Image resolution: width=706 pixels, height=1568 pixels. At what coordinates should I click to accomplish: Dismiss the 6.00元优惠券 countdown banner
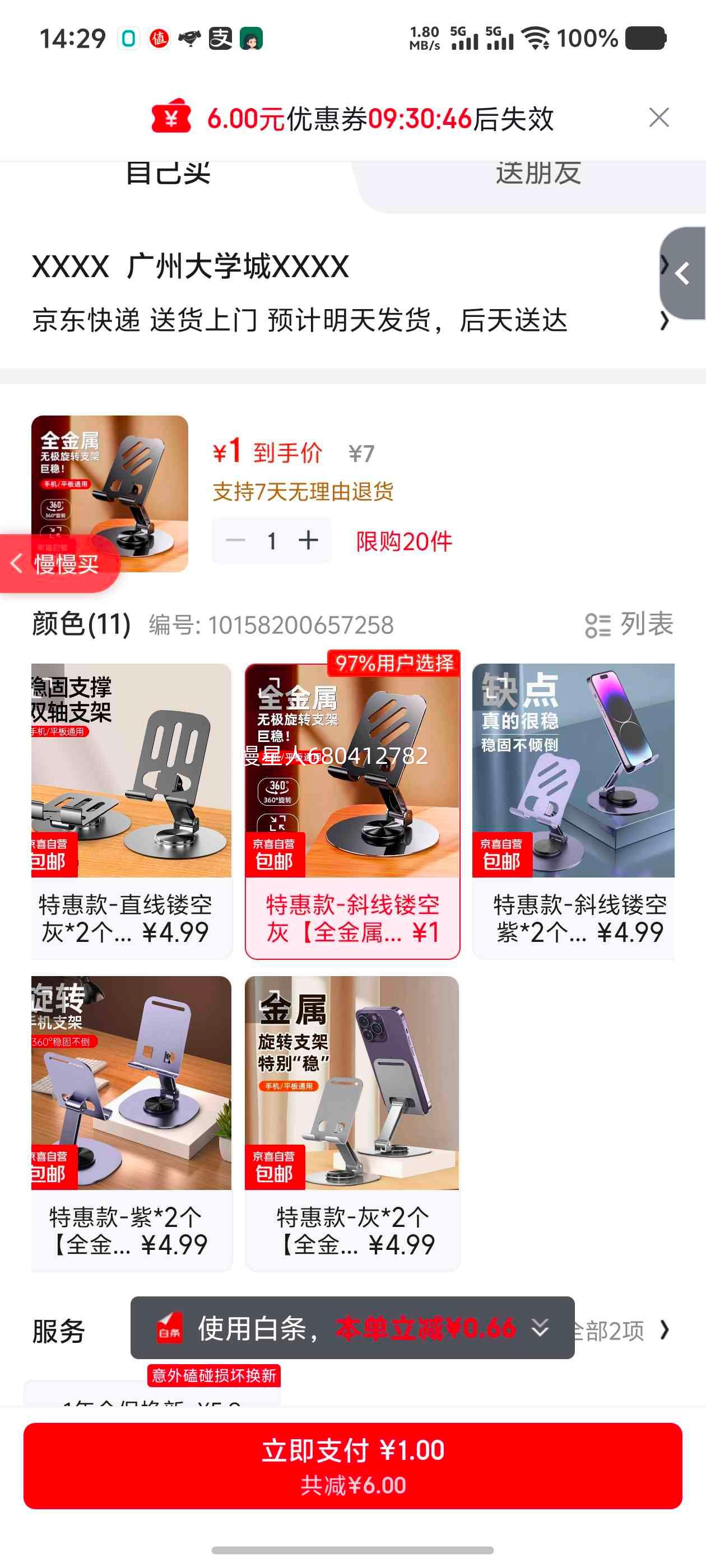(x=659, y=118)
